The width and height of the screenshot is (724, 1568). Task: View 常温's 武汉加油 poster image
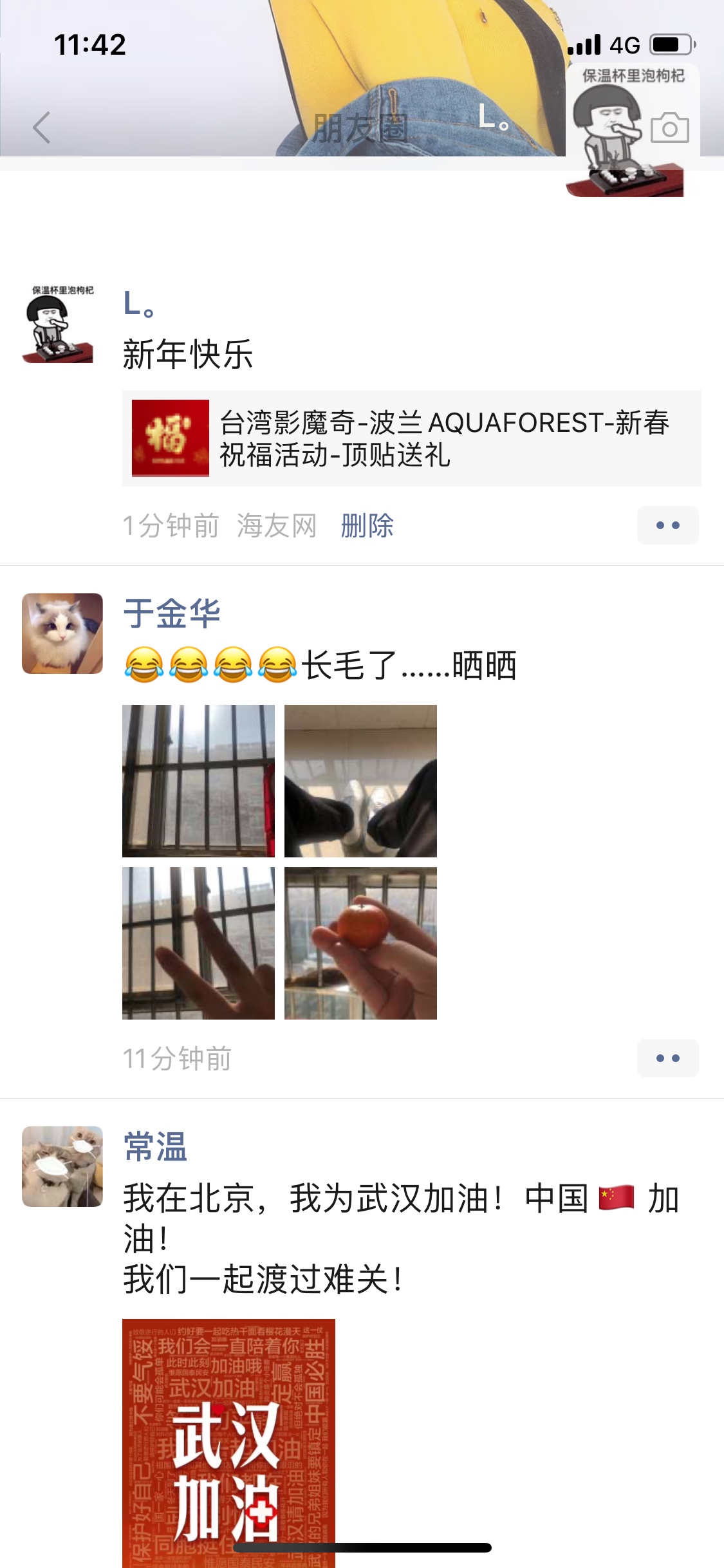228,1435
